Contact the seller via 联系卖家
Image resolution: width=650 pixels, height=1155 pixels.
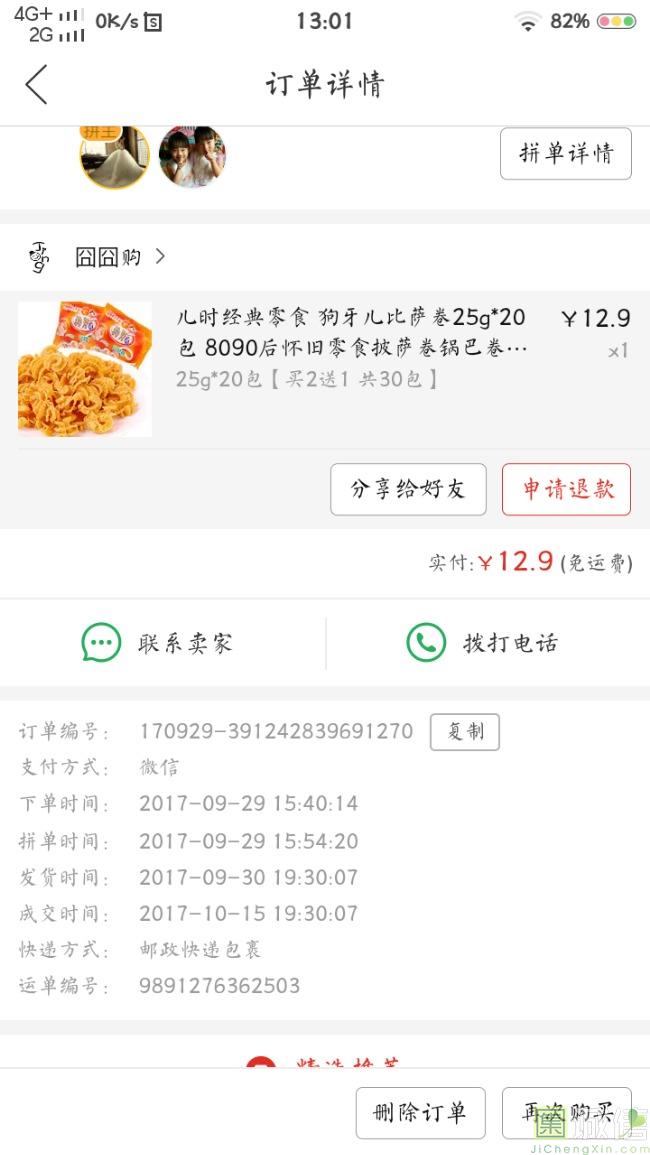tap(158, 643)
